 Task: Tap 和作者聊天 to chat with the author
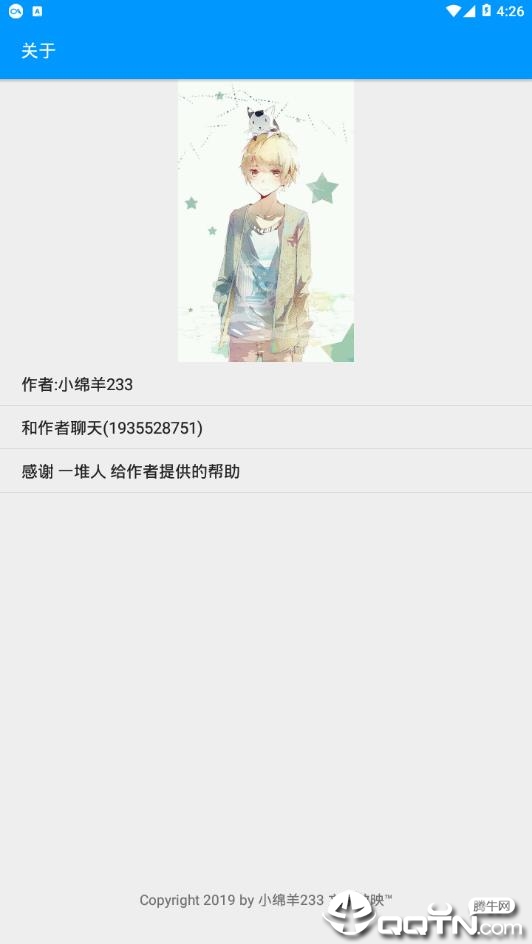(266, 427)
